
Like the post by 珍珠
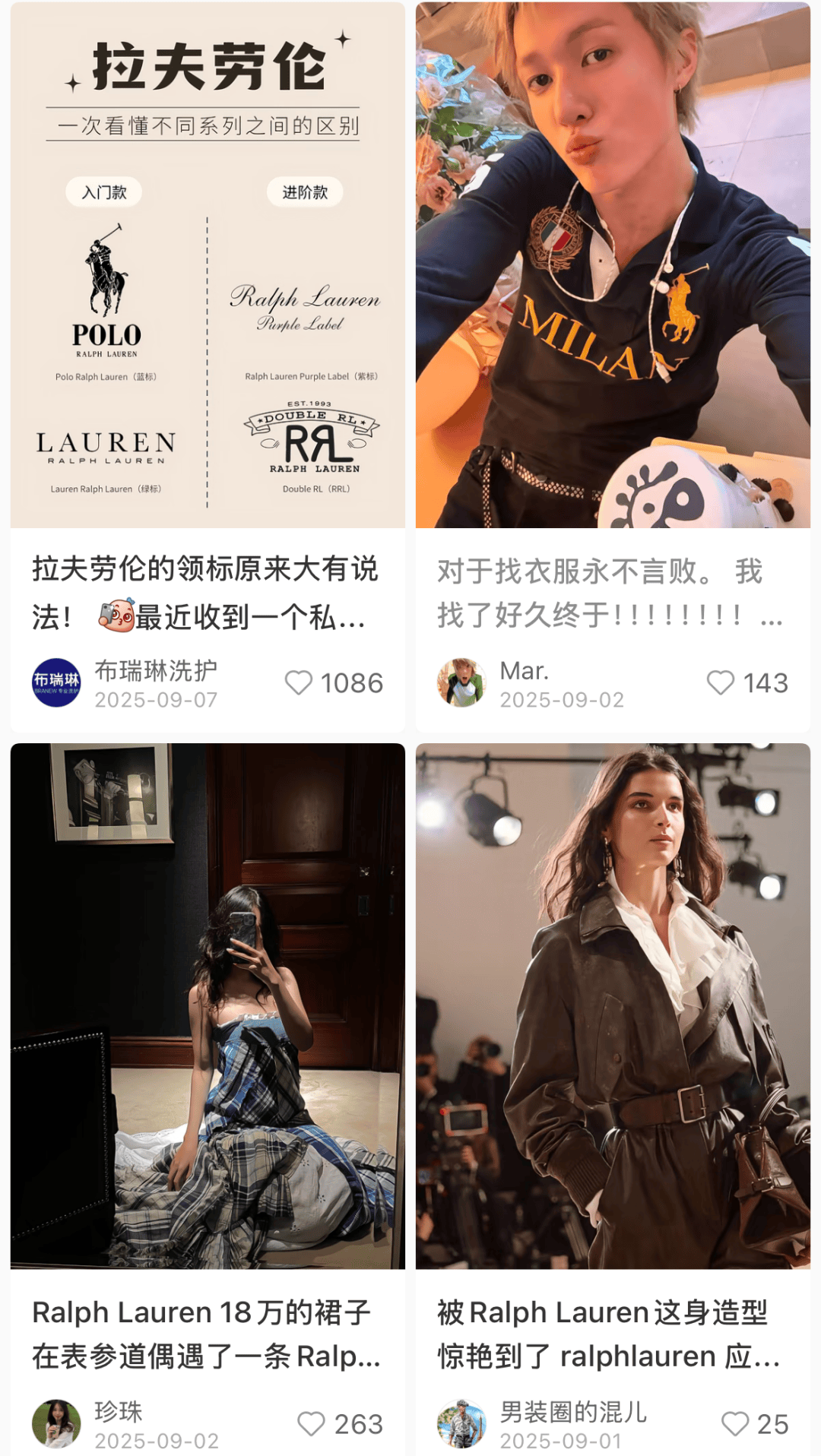pos(311,1423)
